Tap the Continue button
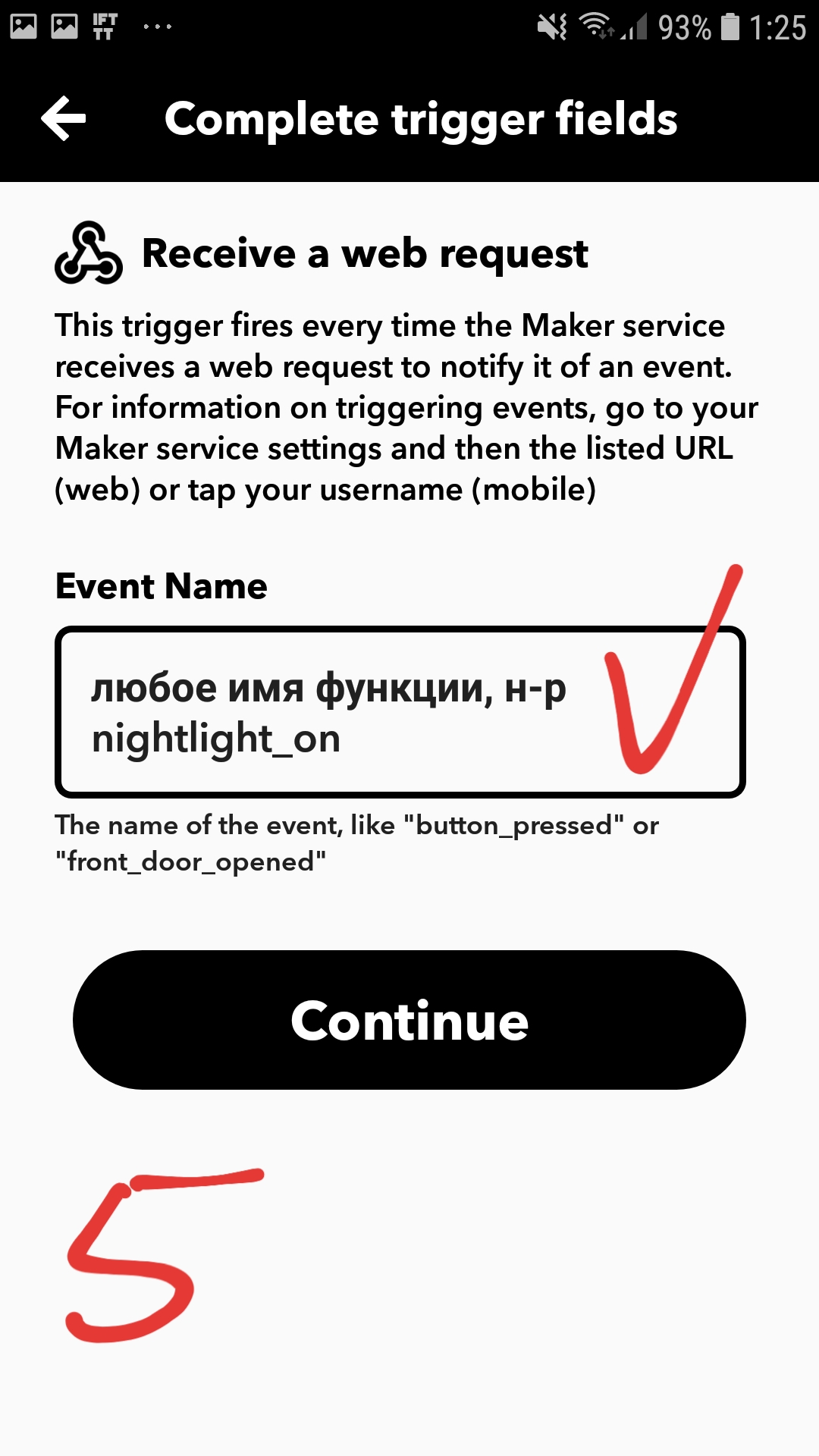This screenshot has height=1456, width=819. pyautogui.click(x=409, y=1020)
